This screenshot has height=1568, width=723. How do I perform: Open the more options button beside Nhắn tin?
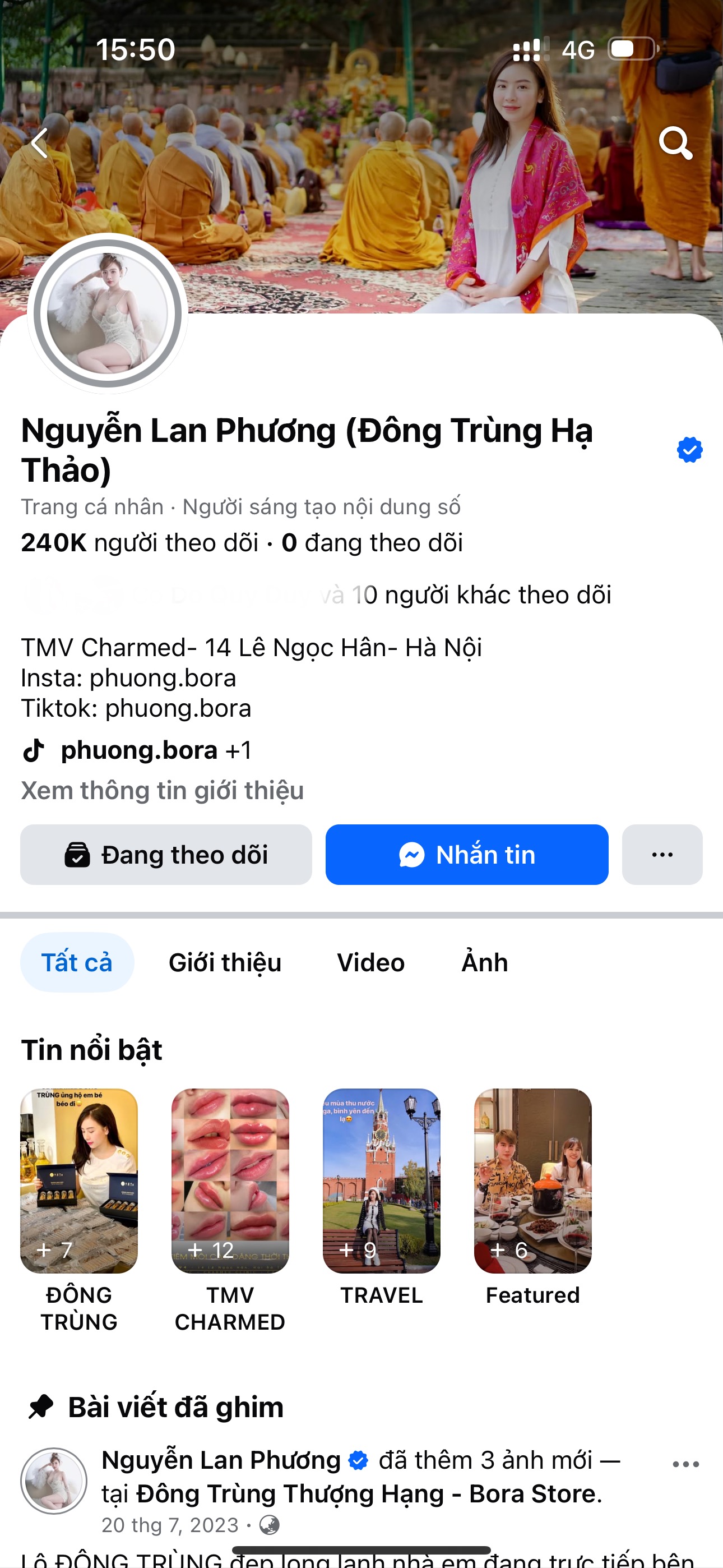pyautogui.click(x=662, y=855)
